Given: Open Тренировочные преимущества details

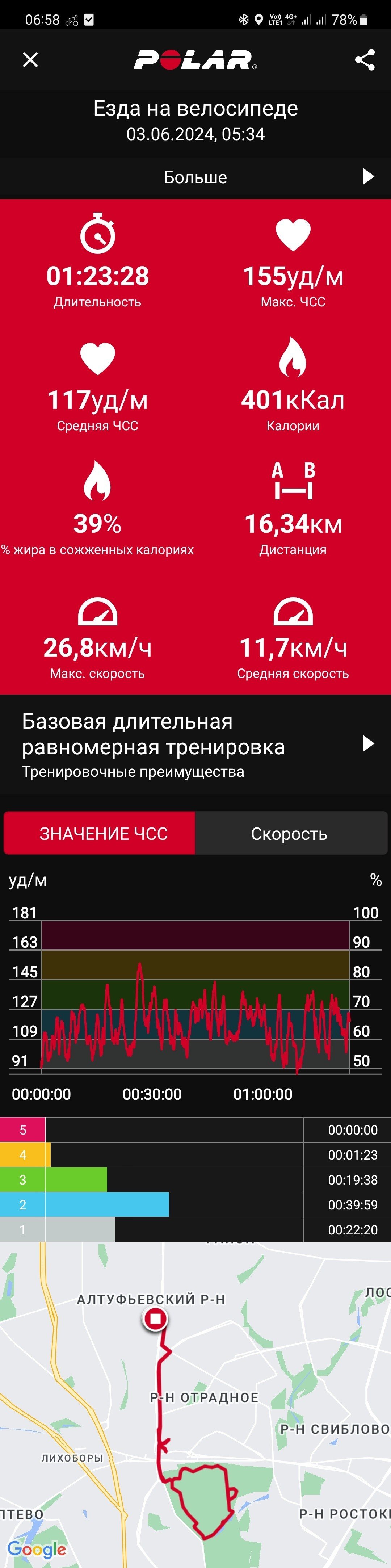Looking at the screenshot, I should click(195, 745).
